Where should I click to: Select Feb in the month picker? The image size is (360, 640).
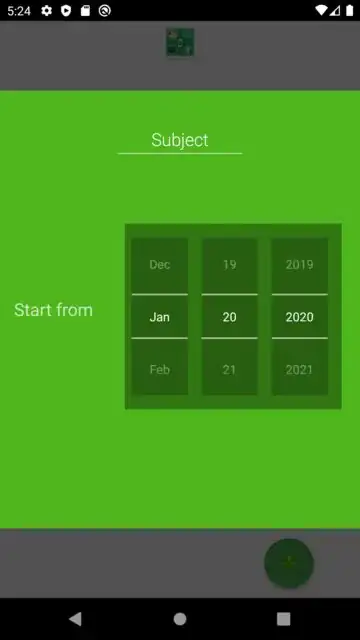[x=160, y=370]
